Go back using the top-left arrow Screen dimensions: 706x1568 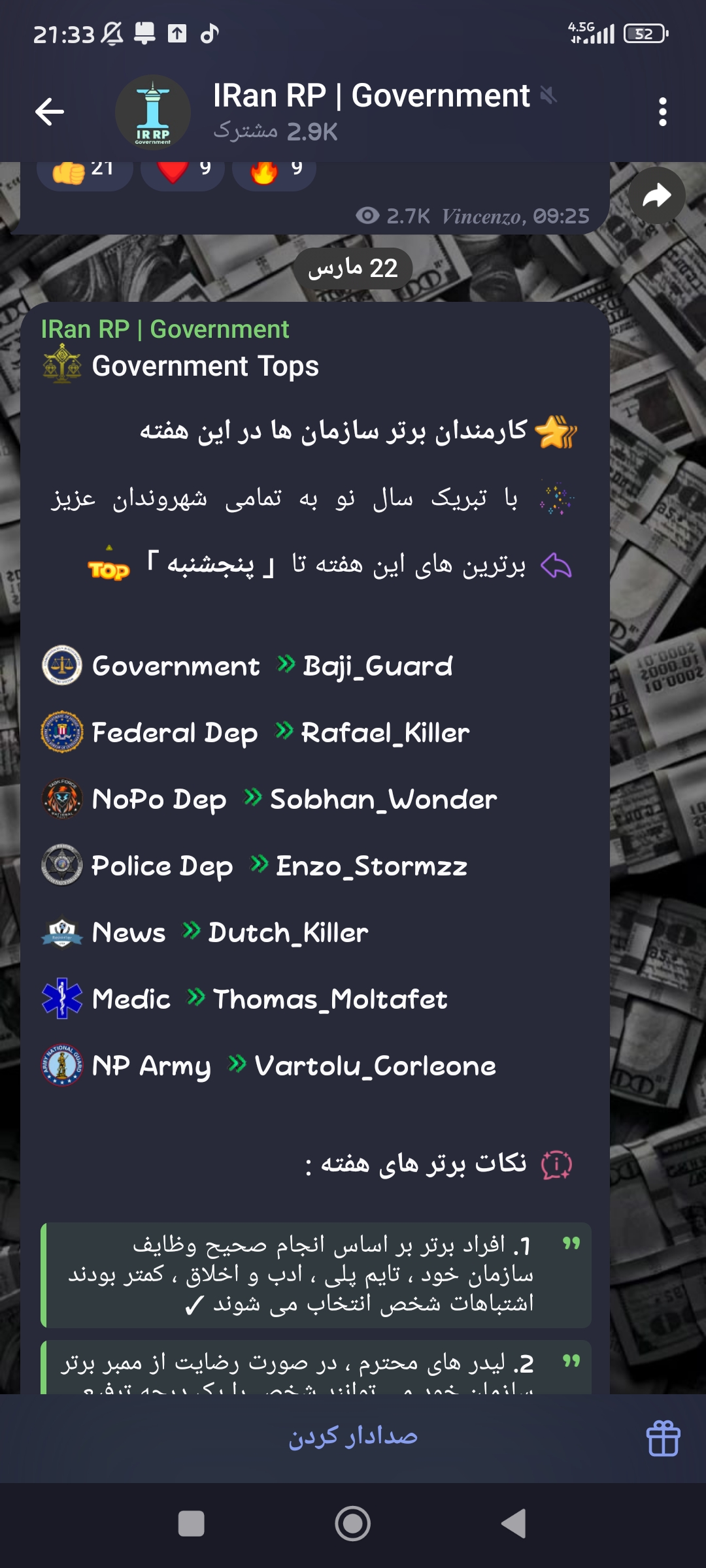[50, 112]
